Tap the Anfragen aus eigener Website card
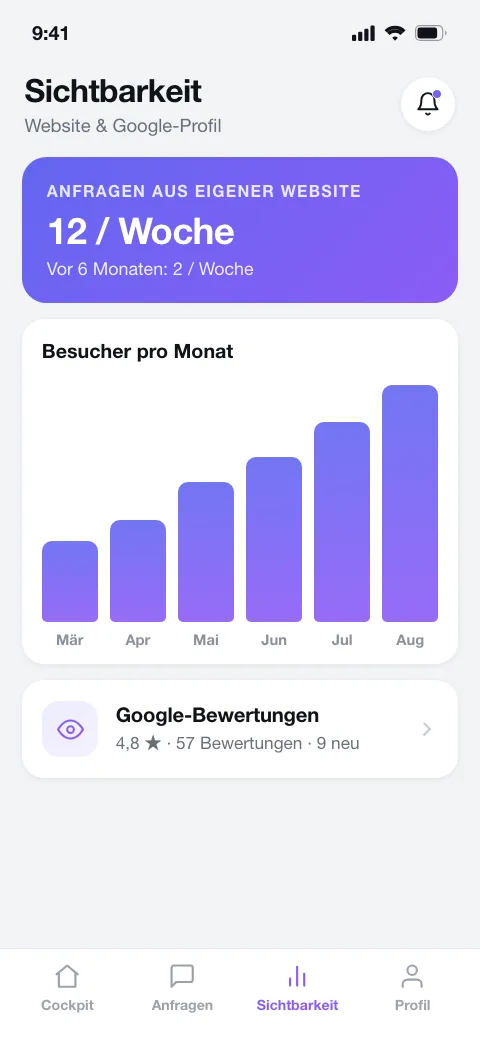This screenshot has height=1040, width=480. (x=240, y=230)
